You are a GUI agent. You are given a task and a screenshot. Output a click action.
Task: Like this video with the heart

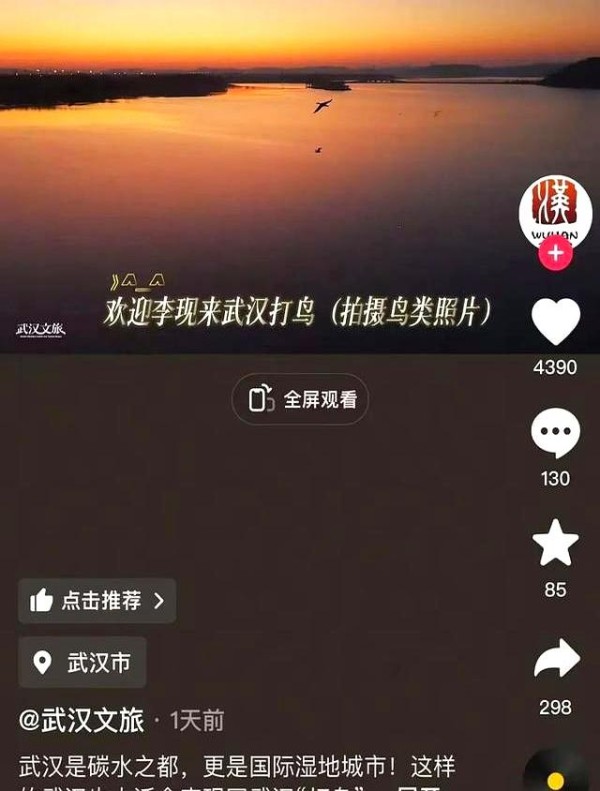tap(555, 322)
